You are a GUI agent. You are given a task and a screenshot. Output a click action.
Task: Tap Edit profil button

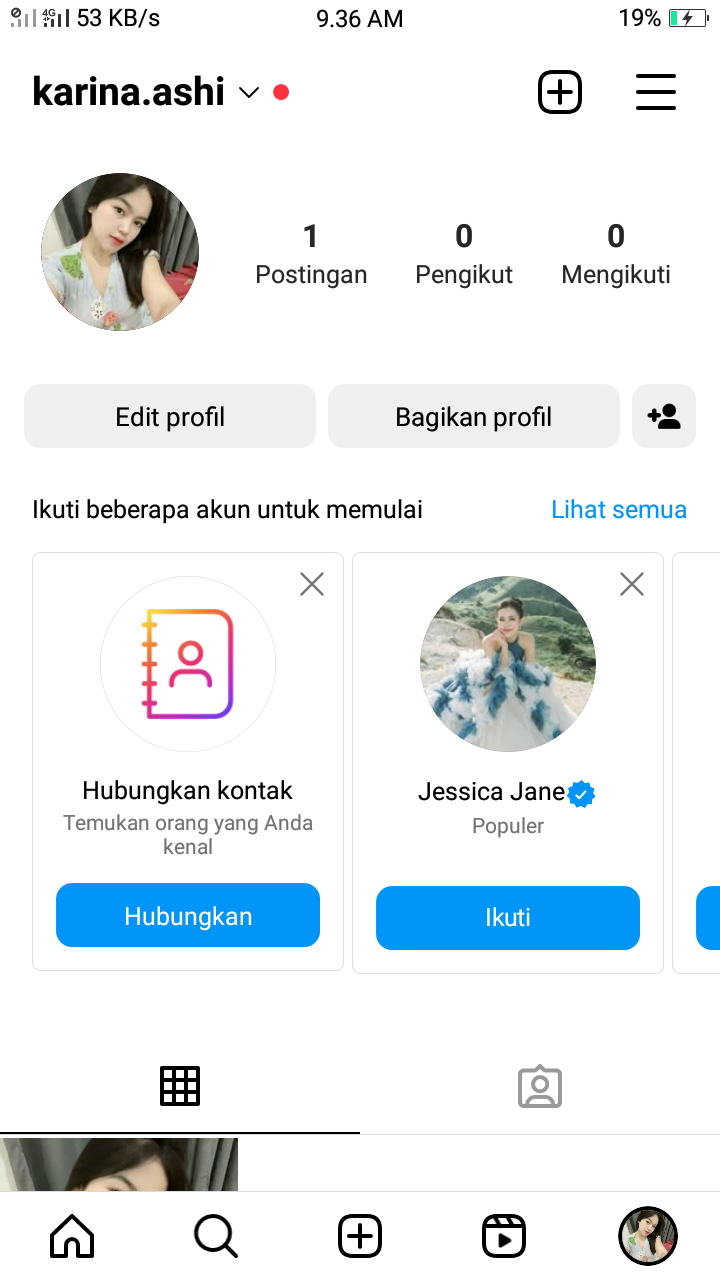[x=170, y=417]
